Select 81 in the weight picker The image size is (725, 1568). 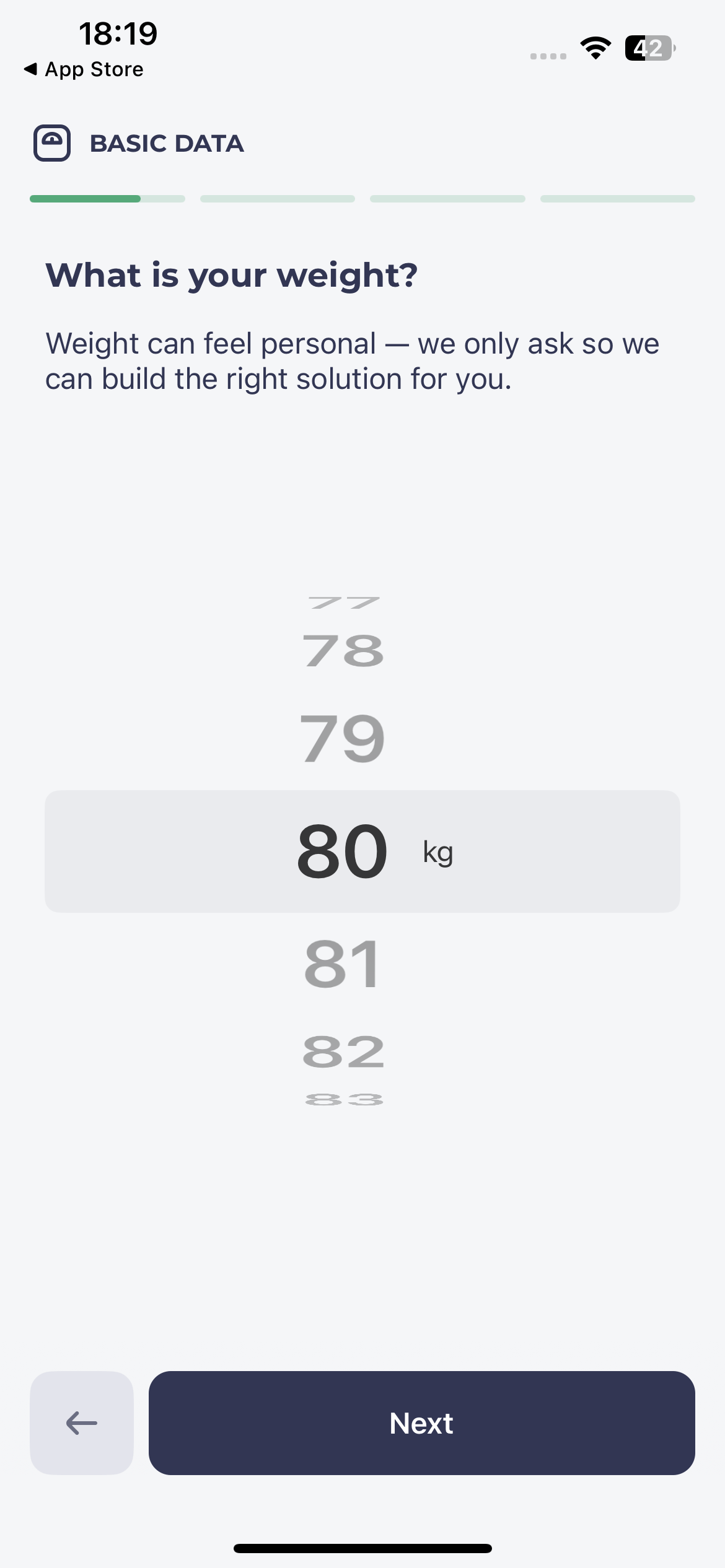tap(342, 964)
